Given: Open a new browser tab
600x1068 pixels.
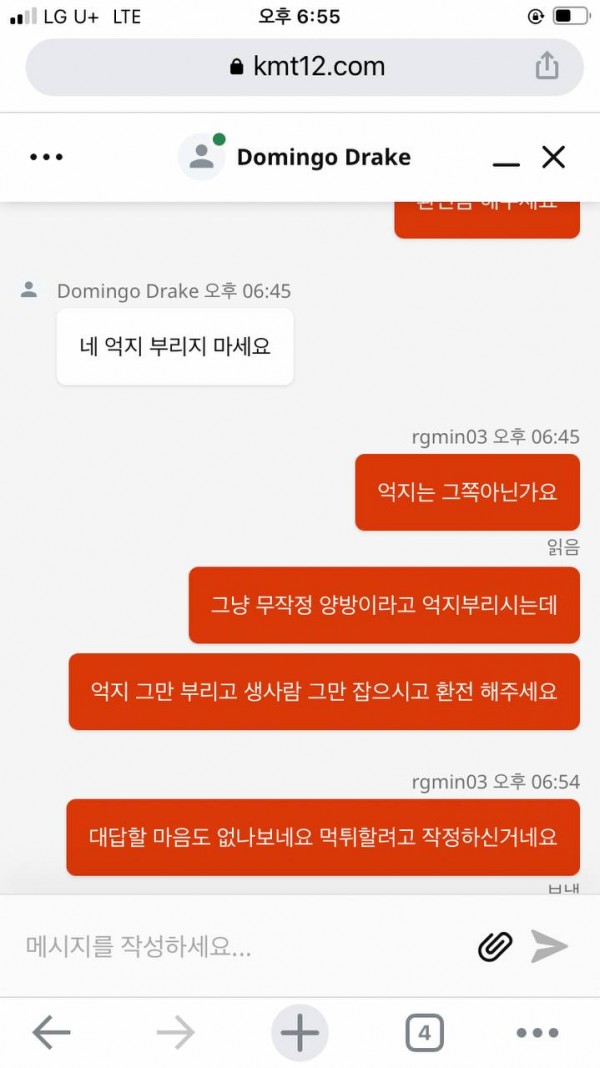Looking at the screenshot, I should tap(299, 1033).
